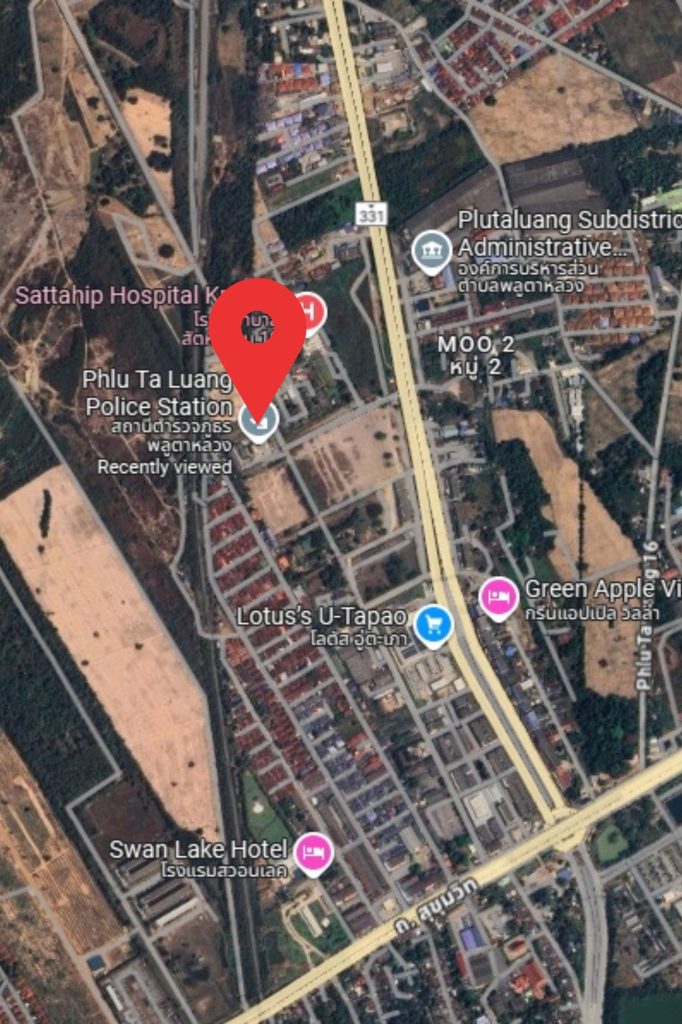Open the Swan Lake Hotel marker
Image resolution: width=682 pixels, height=1024 pixels.
[314, 853]
